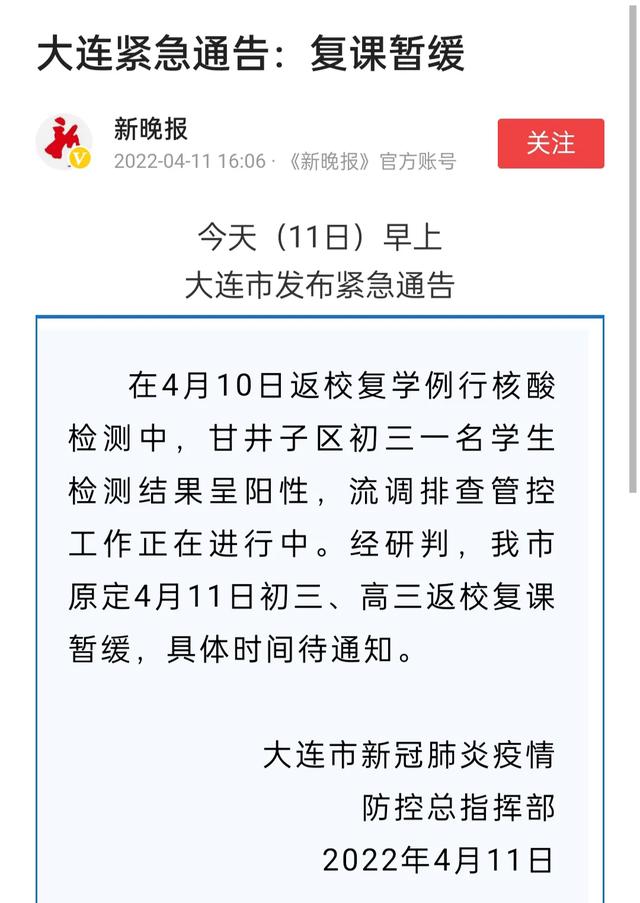640x903 pixels.
Task: Open the 新晚报 account name
Action: click(151, 128)
